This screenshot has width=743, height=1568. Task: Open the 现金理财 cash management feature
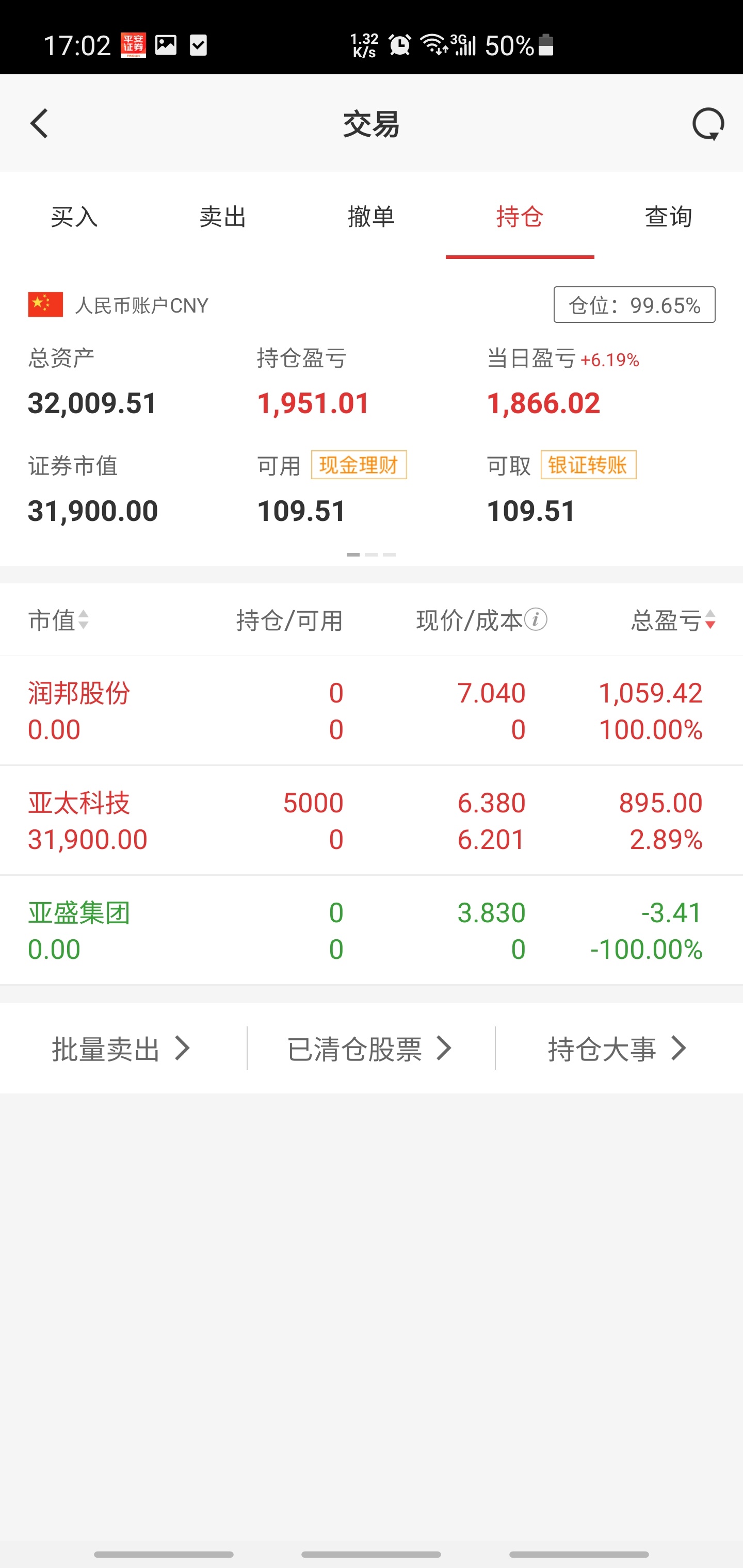[358, 465]
